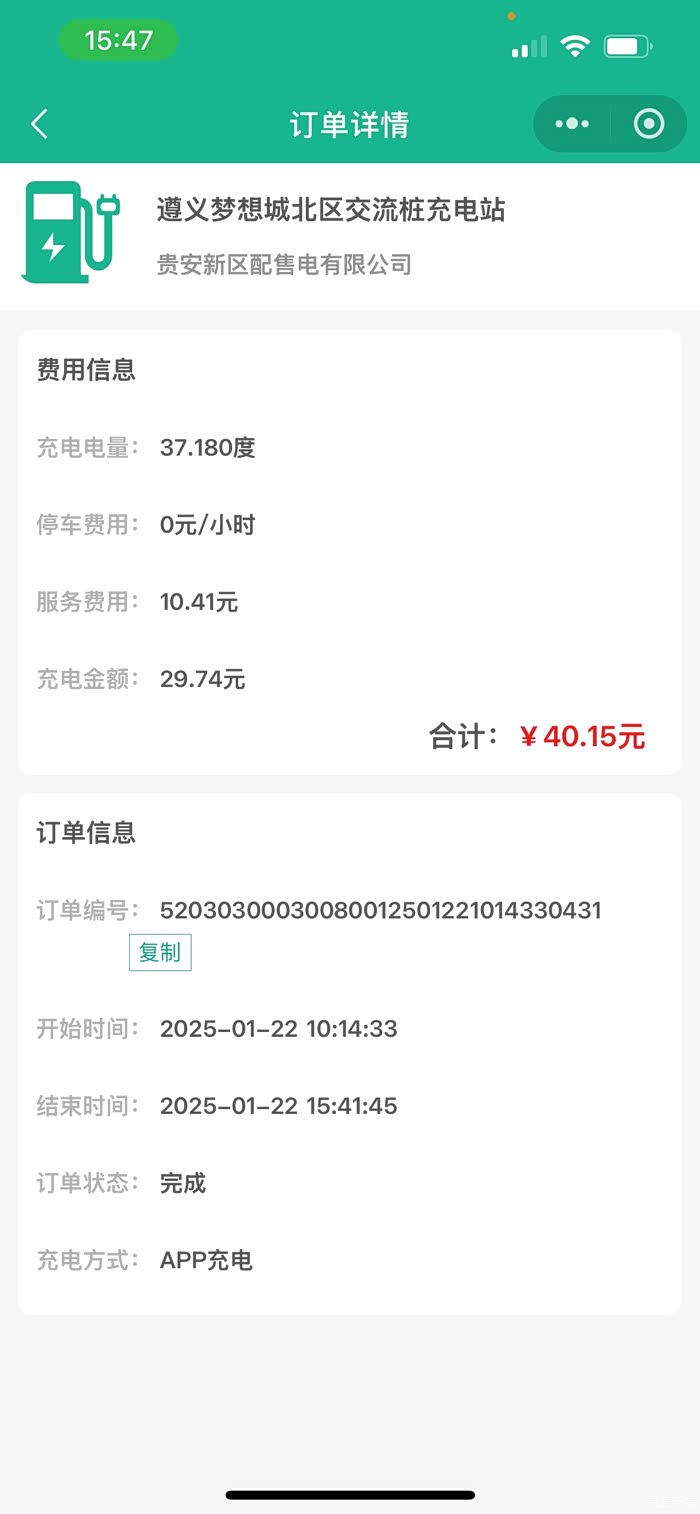The width and height of the screenshot is (700, 1514).
Task: Open the mini program more options menu
Action: [572, 124]
